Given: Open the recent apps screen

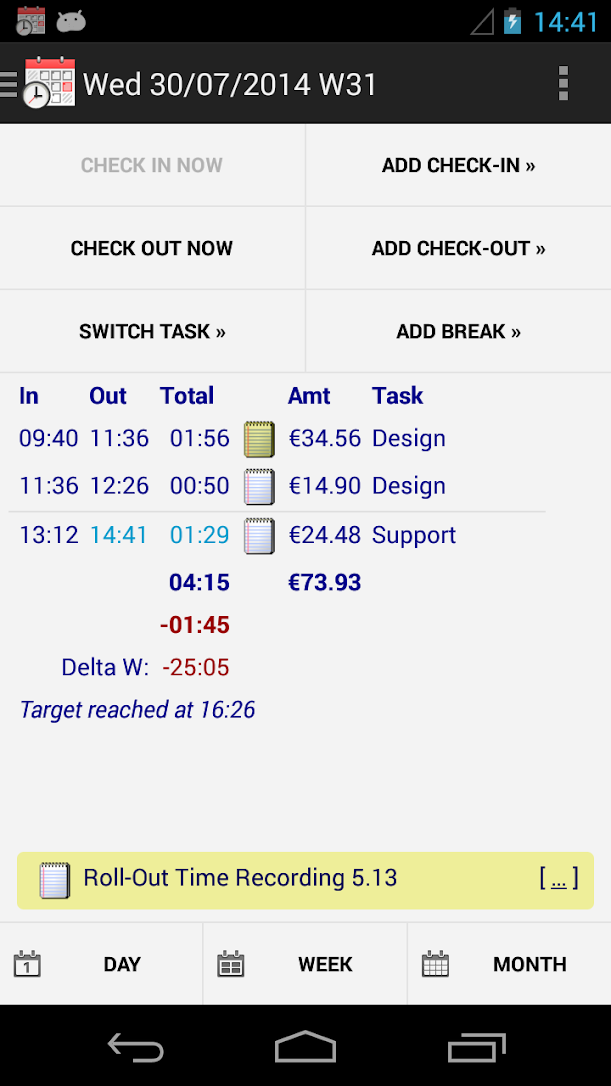Looking at the screenshot, I should 476,1047.
